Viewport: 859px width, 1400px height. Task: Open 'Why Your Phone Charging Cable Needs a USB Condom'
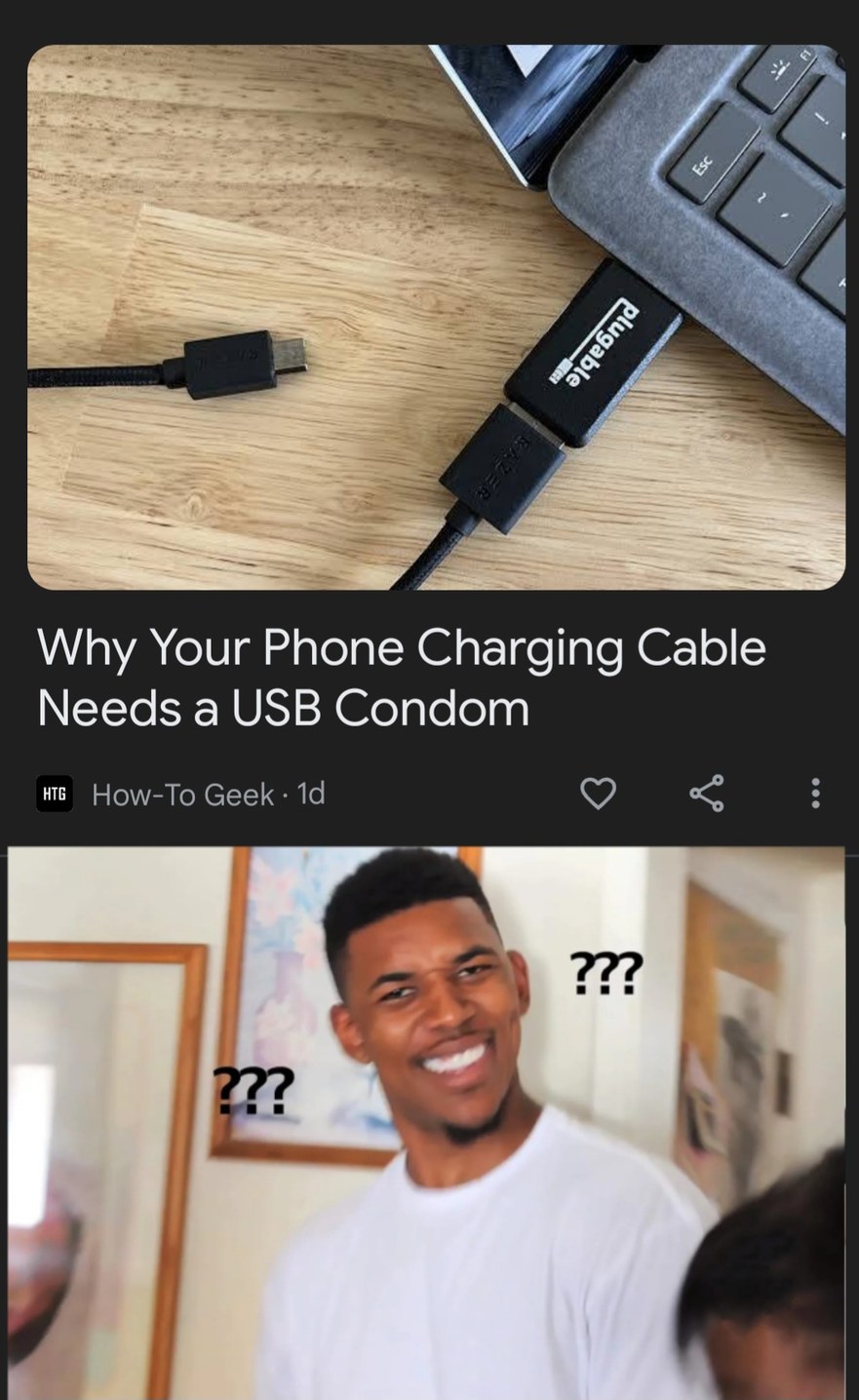point(402,675)
